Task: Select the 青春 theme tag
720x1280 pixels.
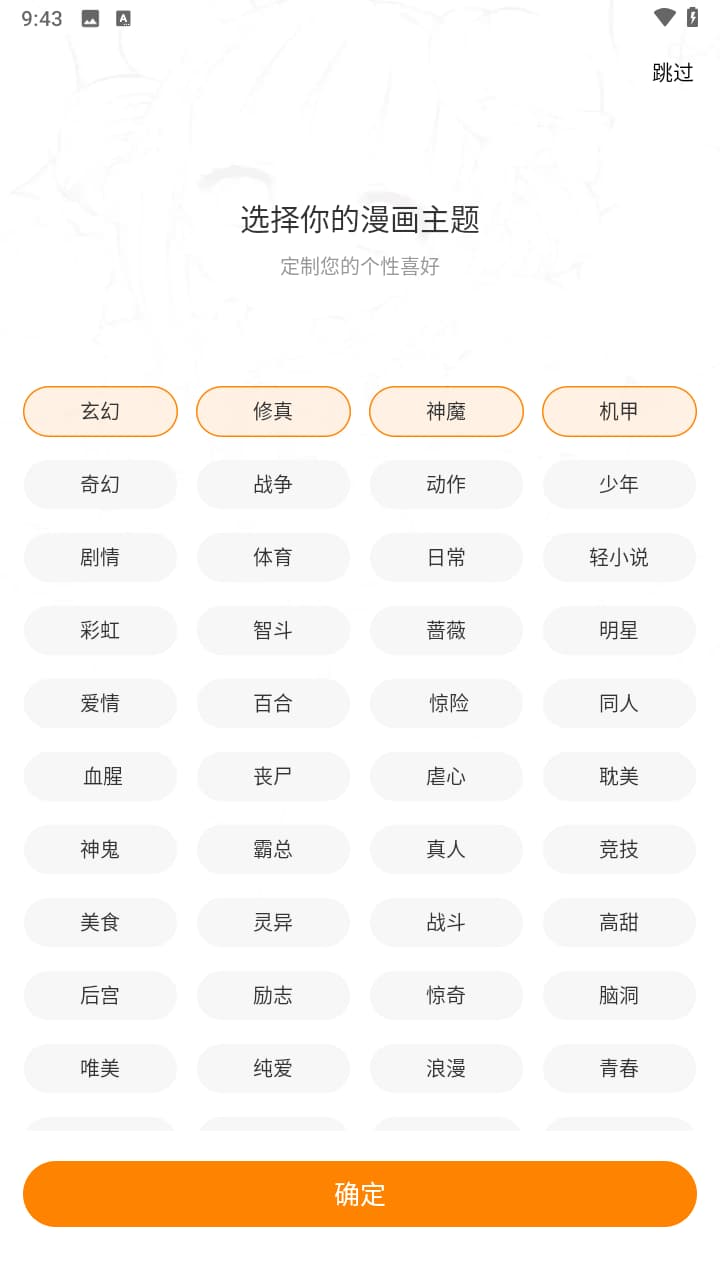Action: coord(619,1068)
